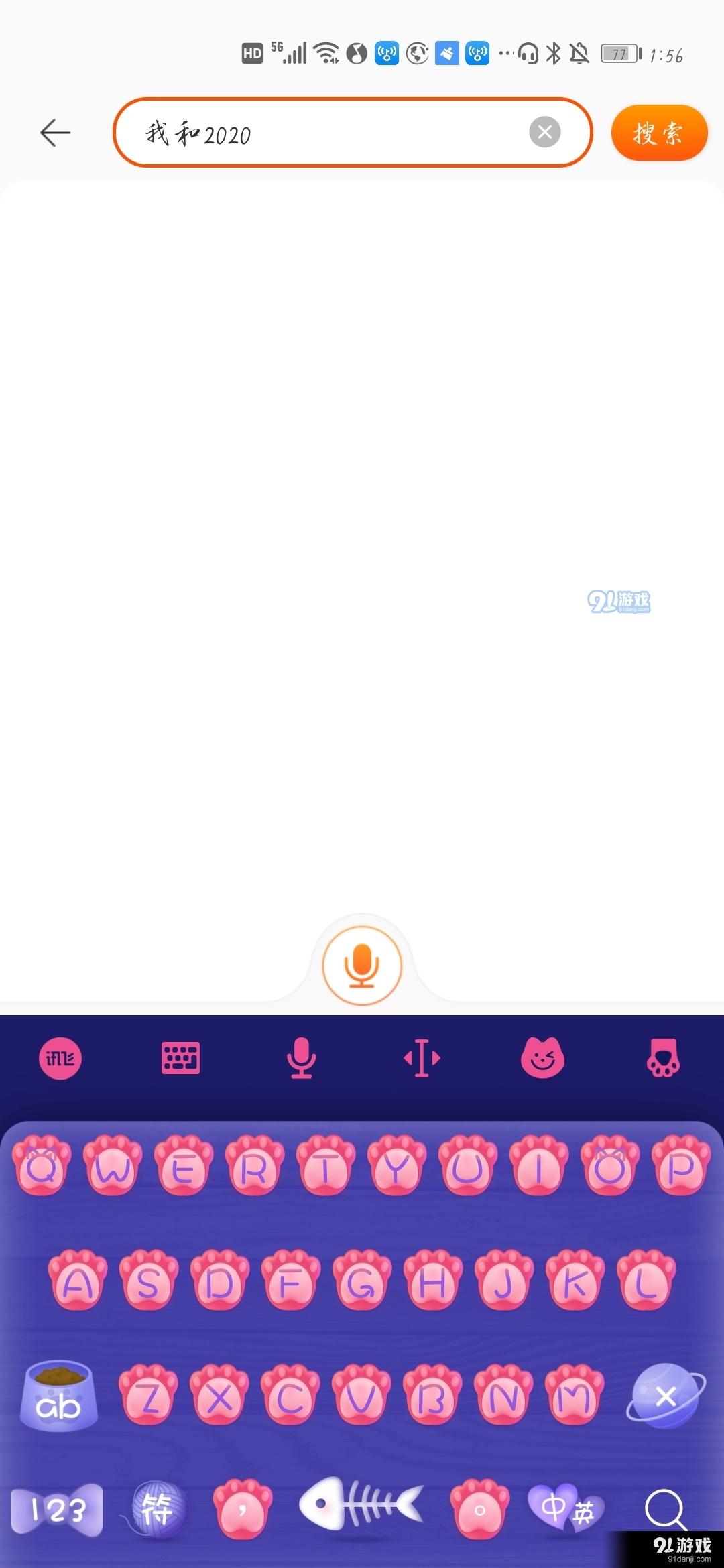Open the cat face emoji panel
The height and width of the screenshot is (1568, 724).
click(542, 1059)
